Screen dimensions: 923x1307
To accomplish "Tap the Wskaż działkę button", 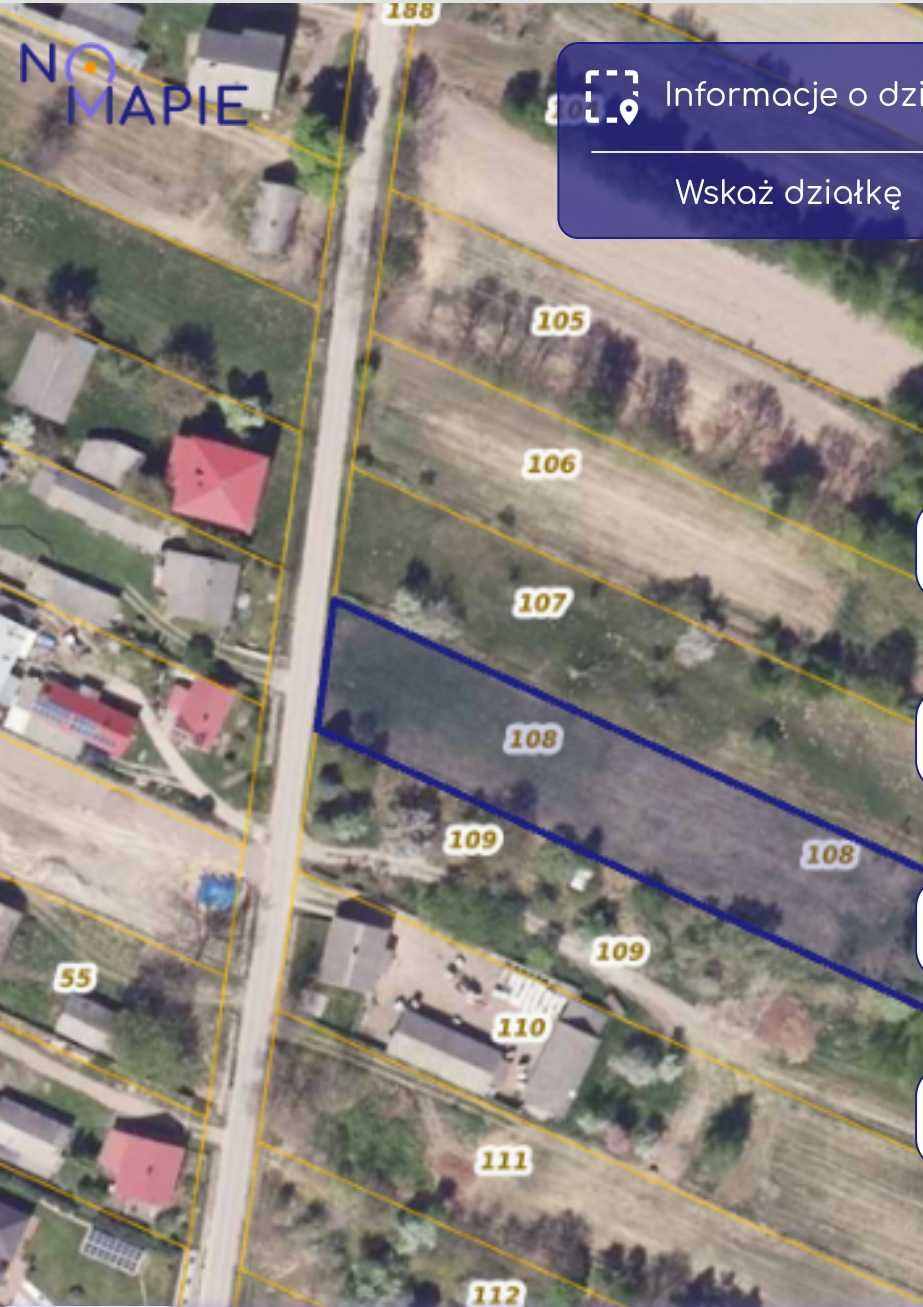I will (787, 193).
